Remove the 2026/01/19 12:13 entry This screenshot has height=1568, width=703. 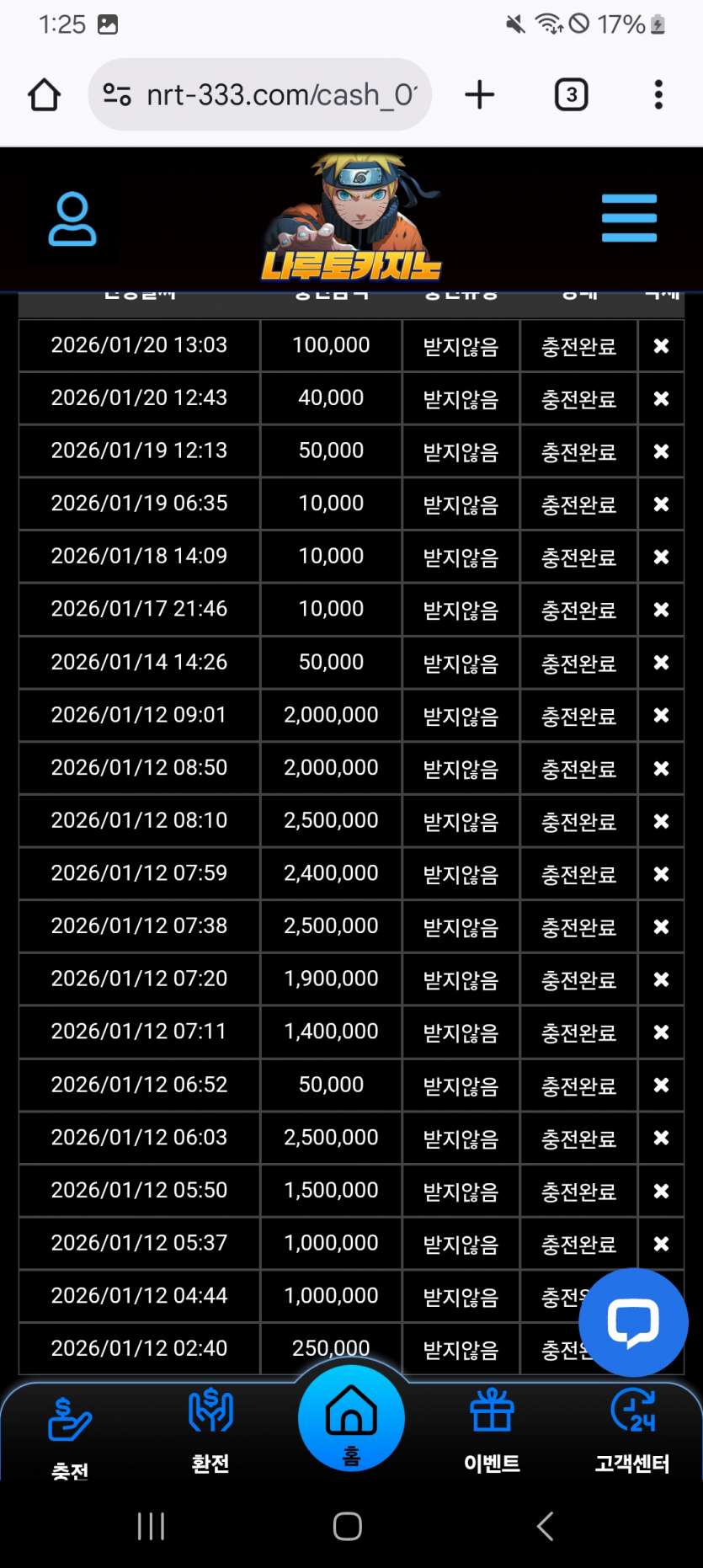coord(661,451)
